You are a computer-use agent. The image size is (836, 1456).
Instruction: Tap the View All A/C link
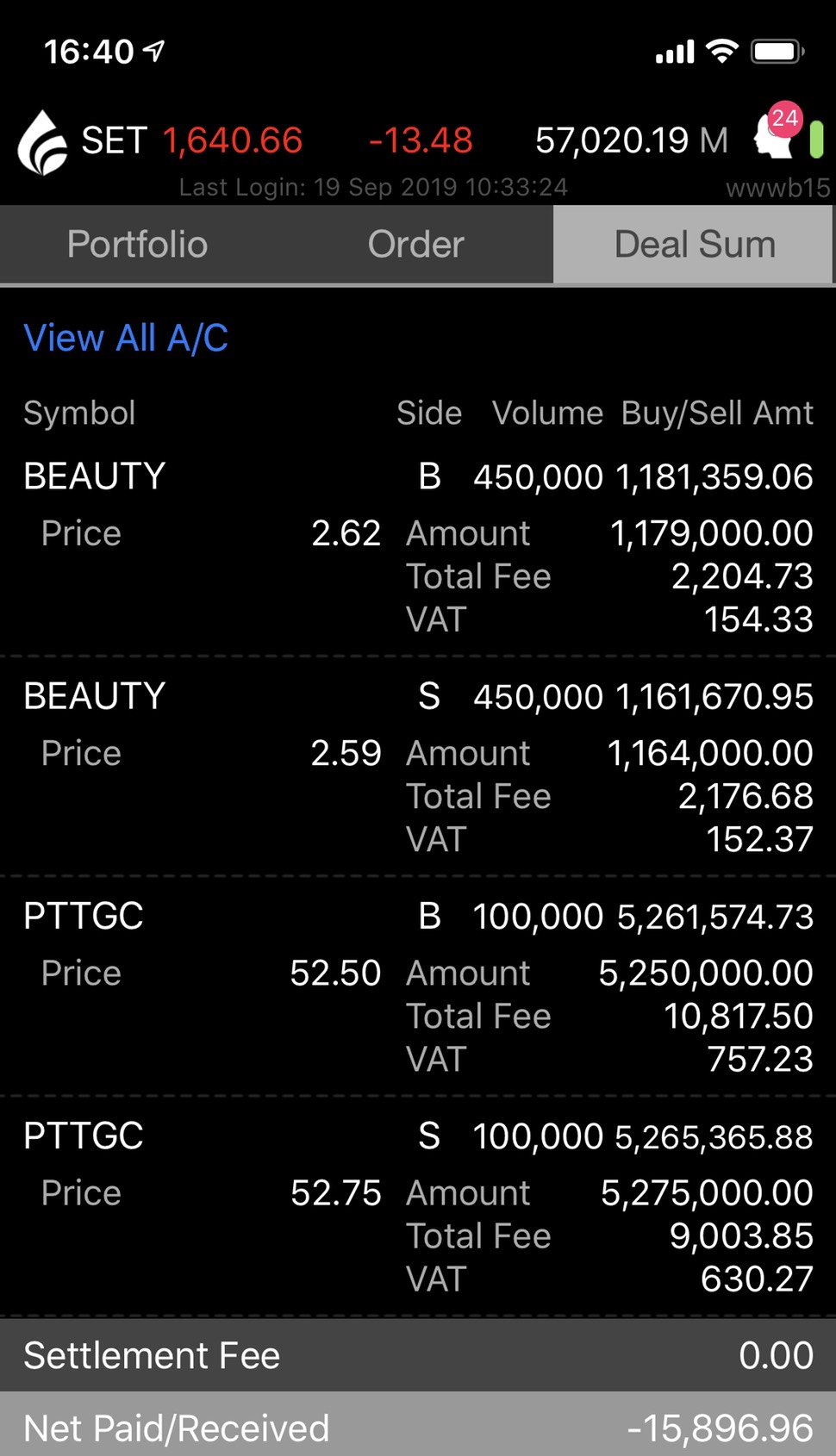click(x=126, y=338)
